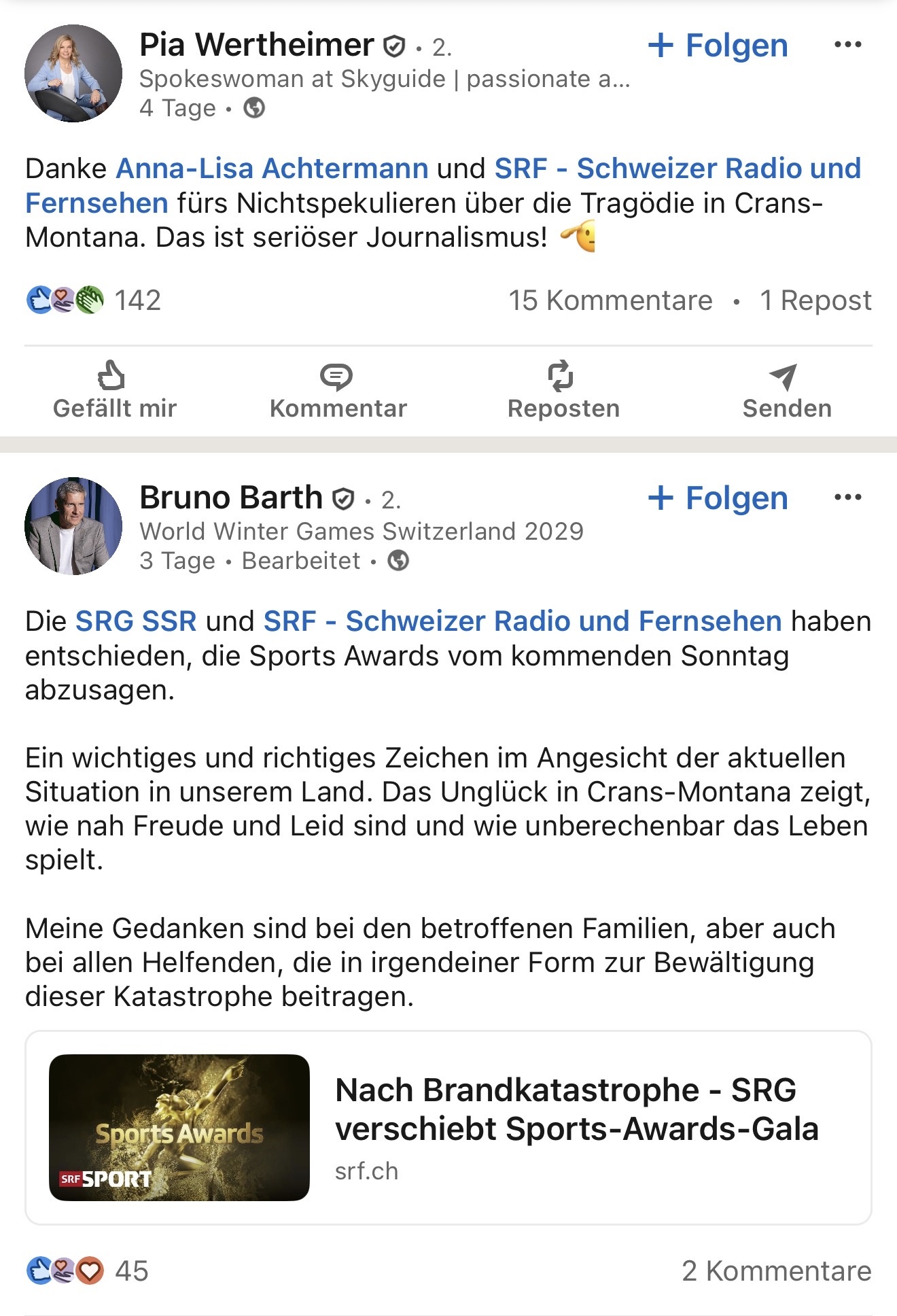897x1316 pixels.
Task: View the 2 Kommentare on Bruno's post
Action: [x=776, y=1270]
